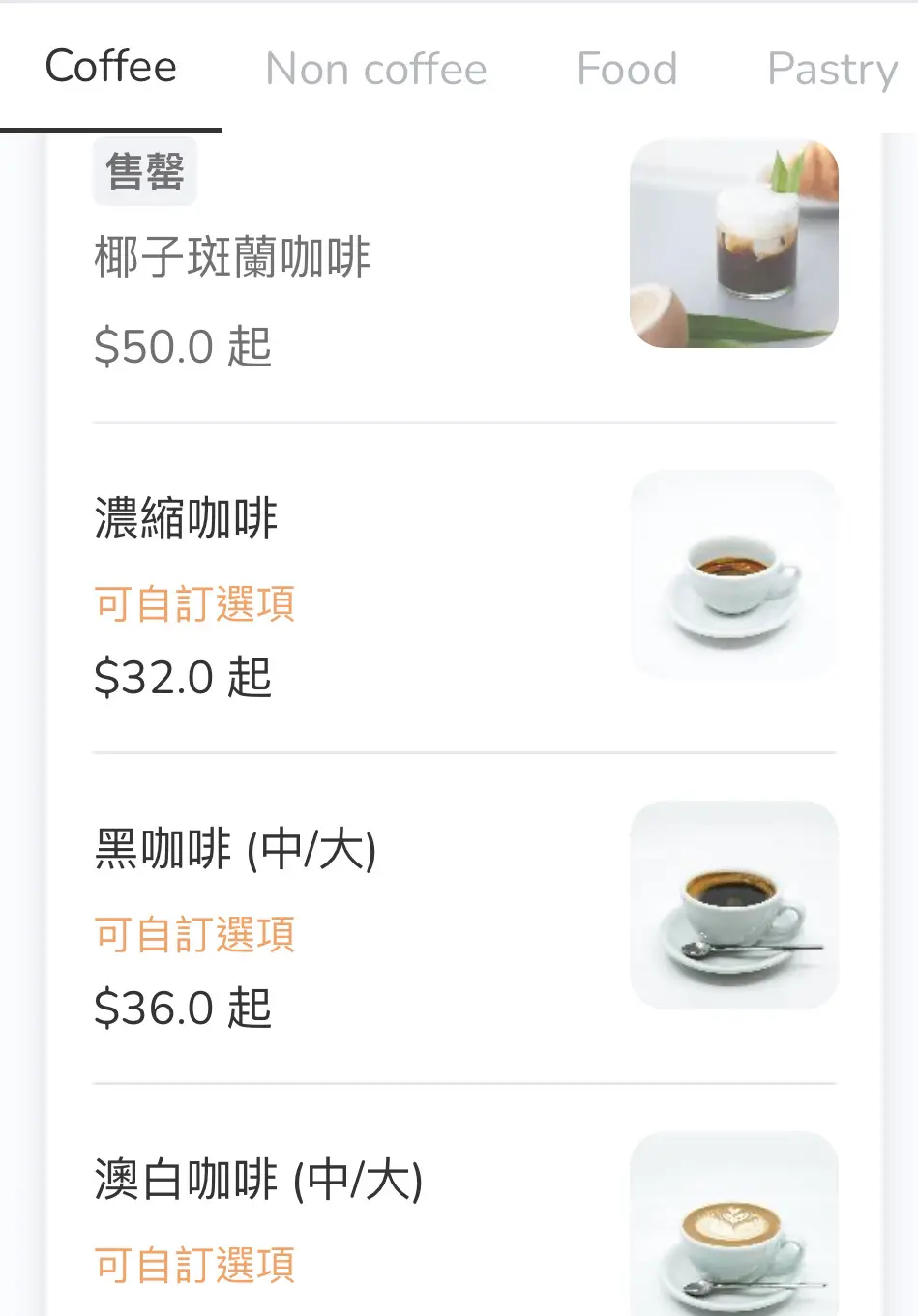Screen dimensions: 918x1316
Task: Open the Food tab
Action: 627,70
